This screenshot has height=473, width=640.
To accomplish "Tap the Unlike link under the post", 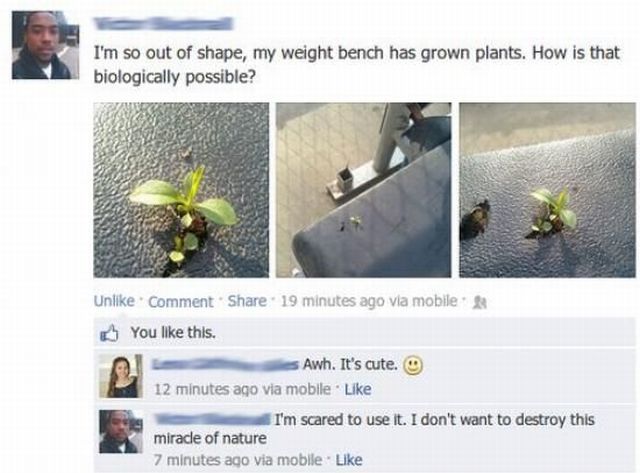I will (x=111, y=301).
